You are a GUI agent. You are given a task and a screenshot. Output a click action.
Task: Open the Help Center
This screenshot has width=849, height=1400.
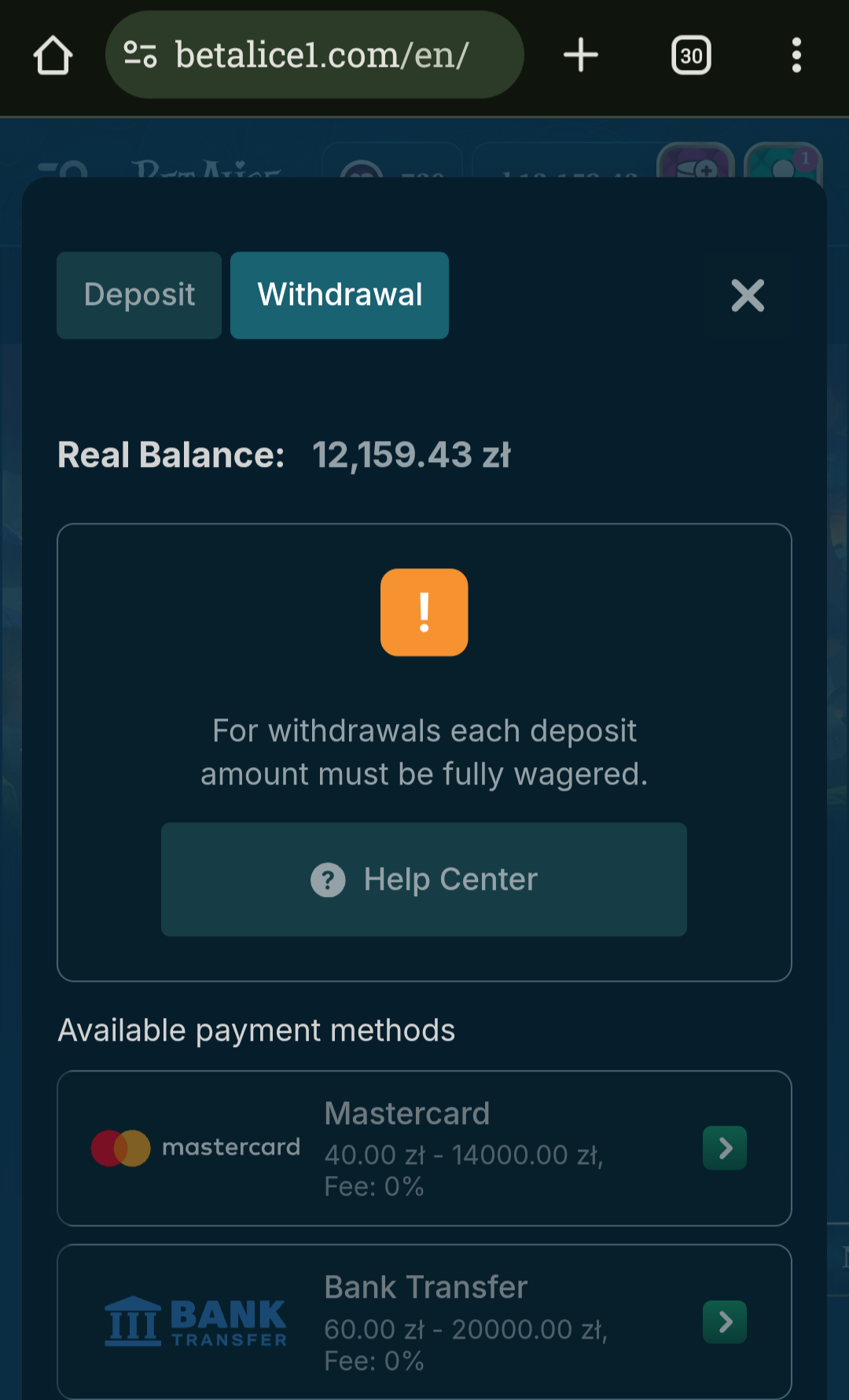424,879
